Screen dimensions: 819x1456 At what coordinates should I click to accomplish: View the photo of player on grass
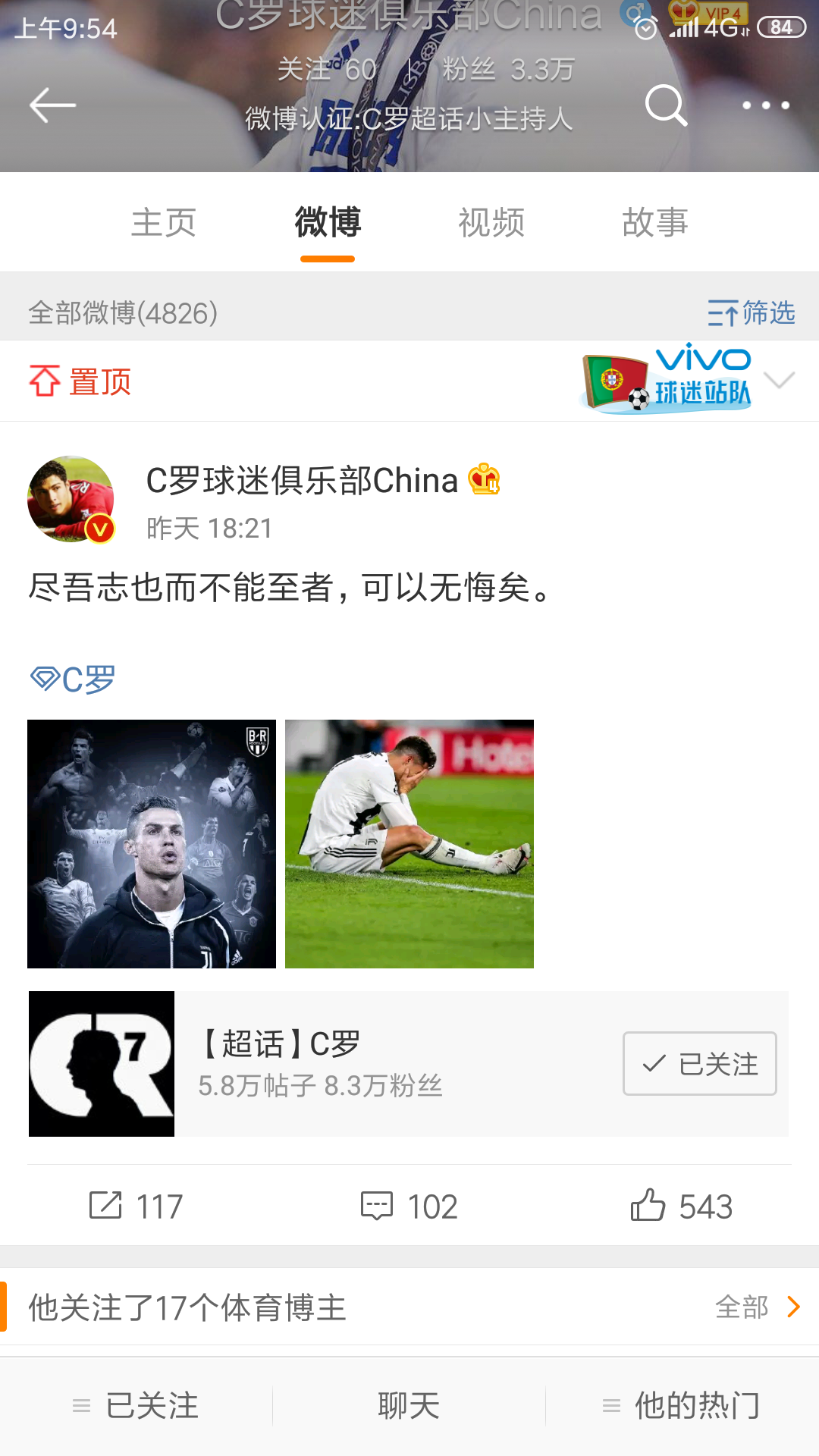tap(409, 843)
